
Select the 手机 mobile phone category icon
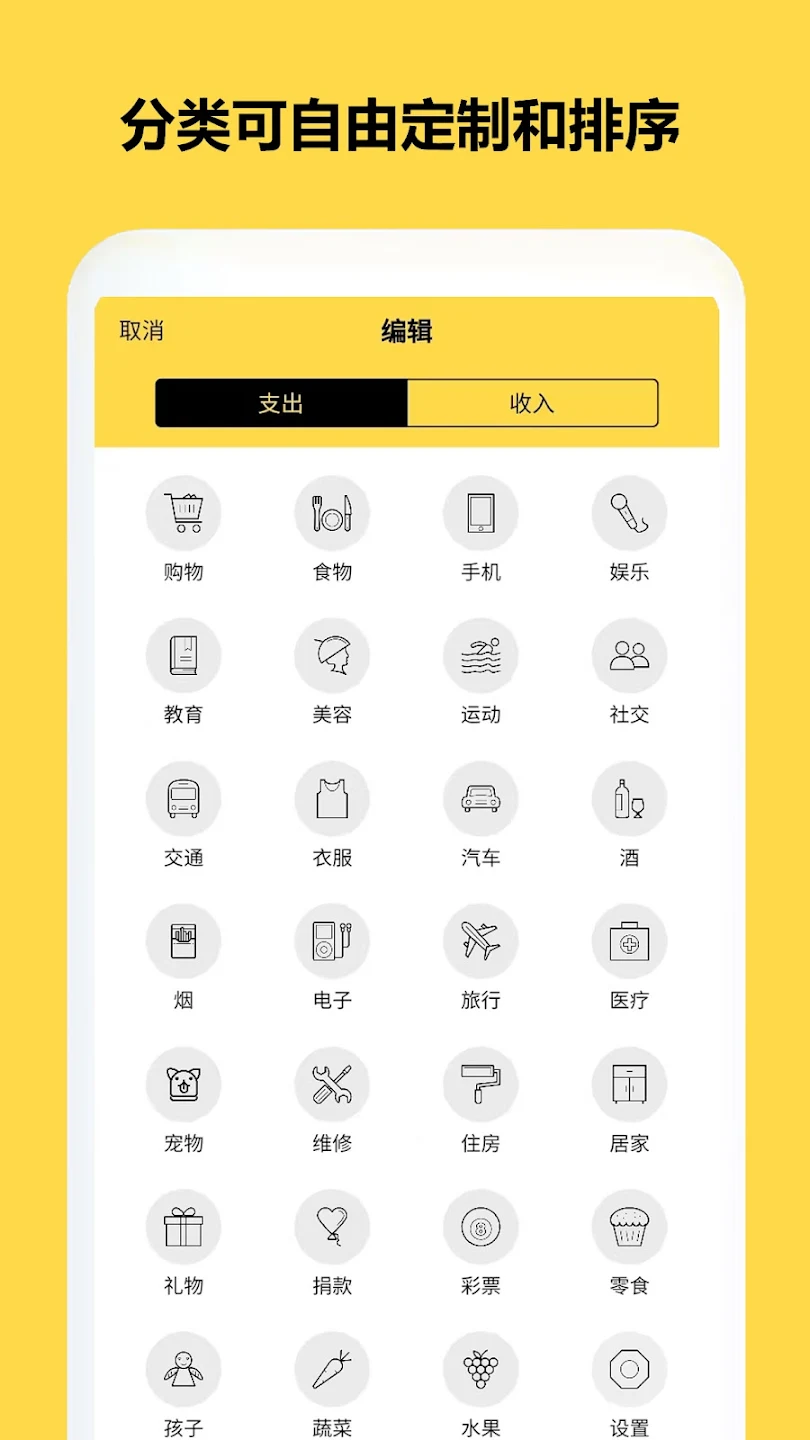[481, 512]
